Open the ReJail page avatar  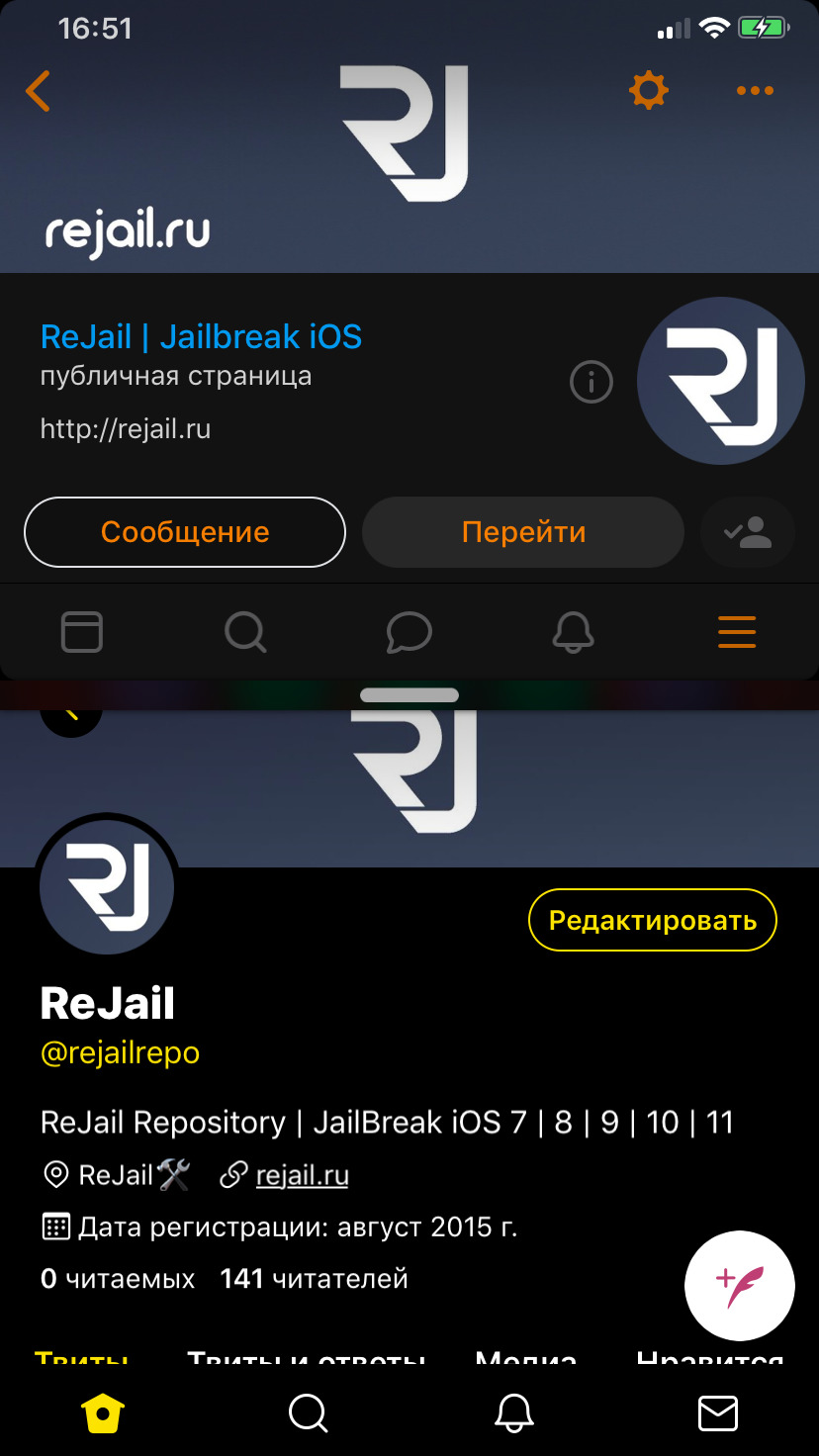[x=720, y=381]
